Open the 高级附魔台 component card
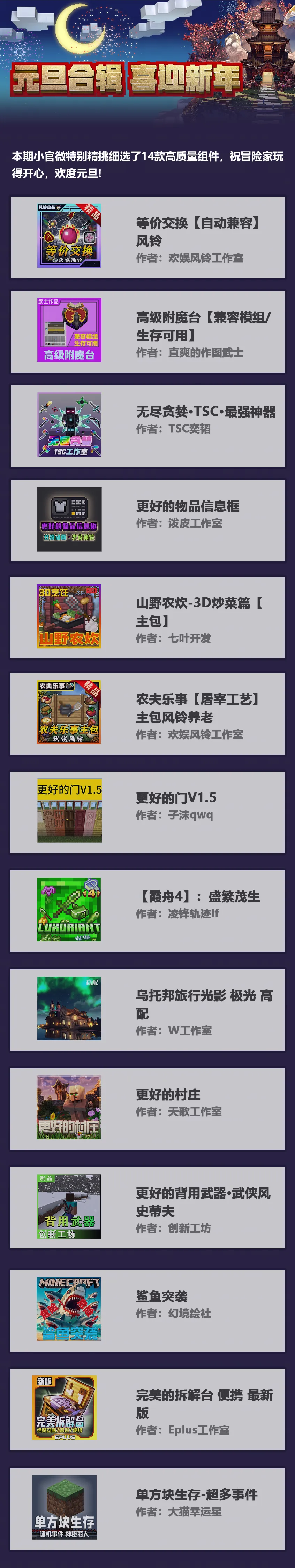295x1568 pixels. click(147, 331)
